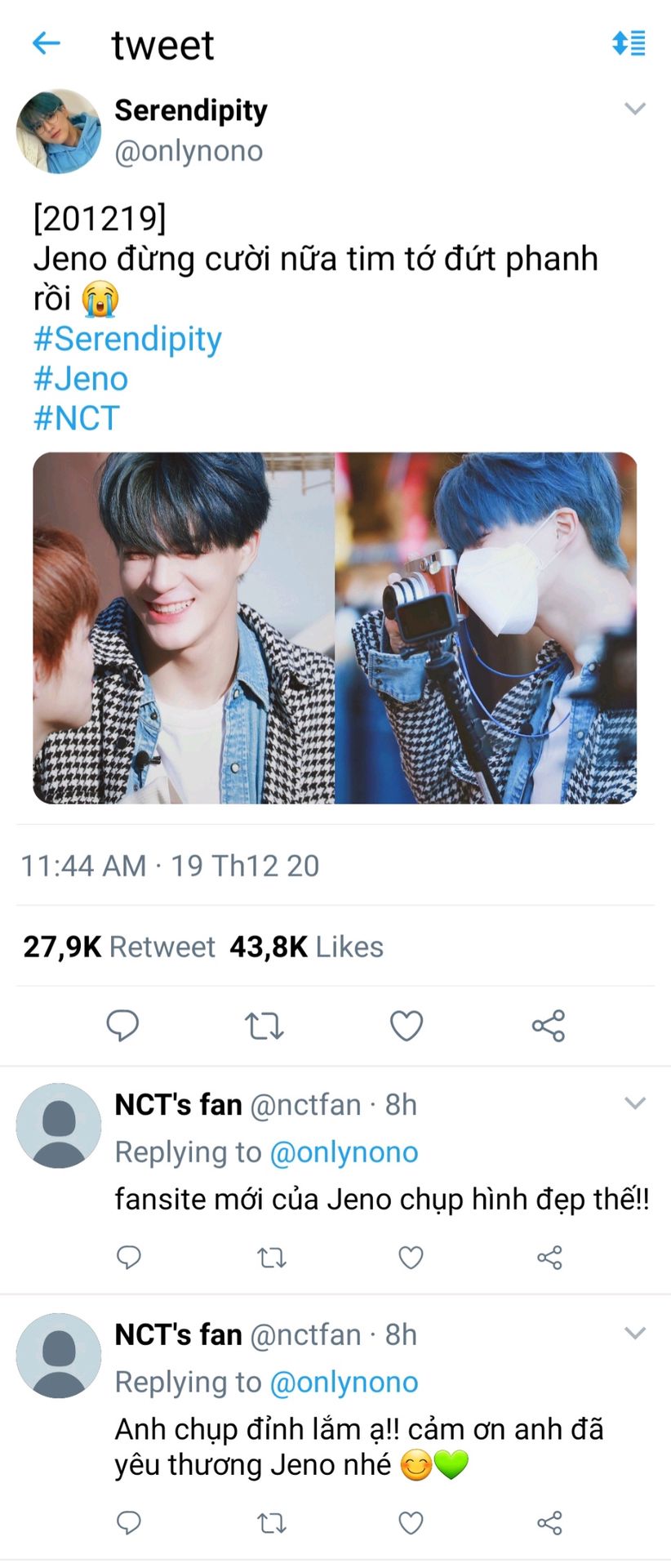
Task: Share the comment "Anh chụp đỉnh lắm ạ"
Action: click(549, 1522)
